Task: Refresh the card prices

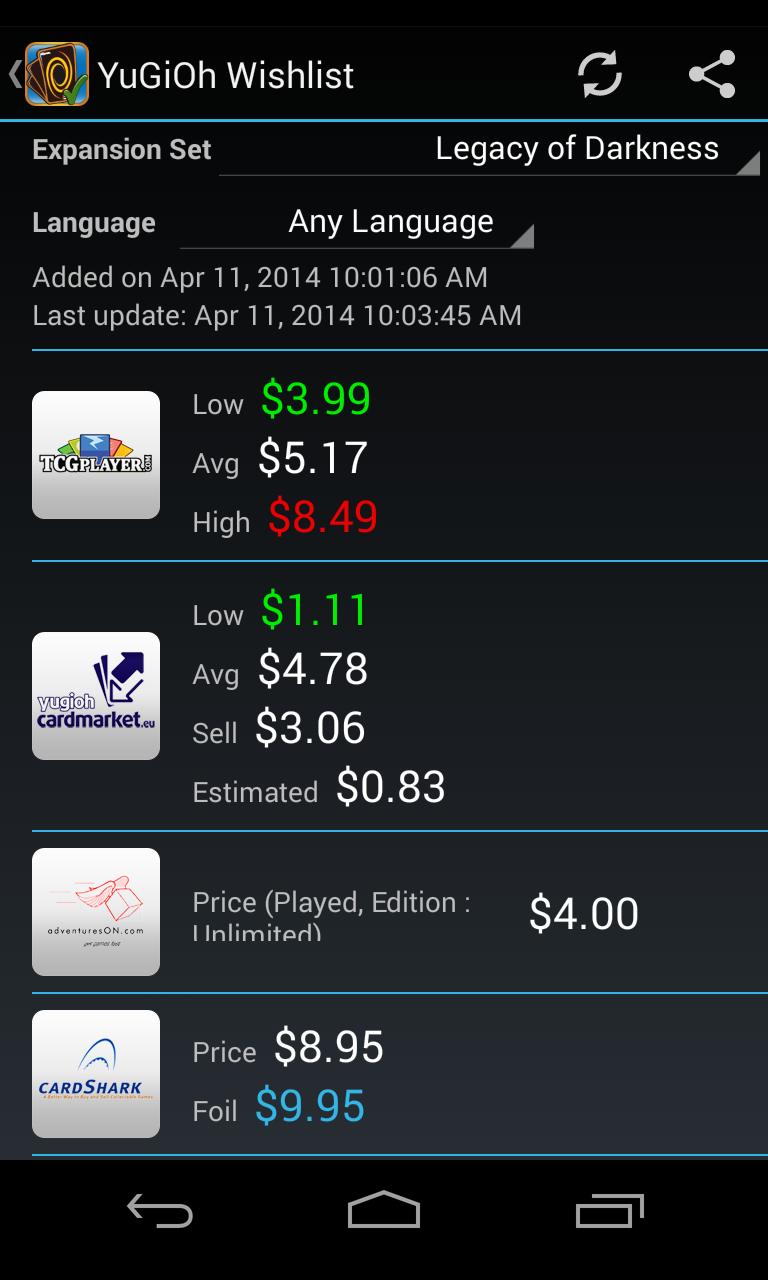Action: coord(600,75)
